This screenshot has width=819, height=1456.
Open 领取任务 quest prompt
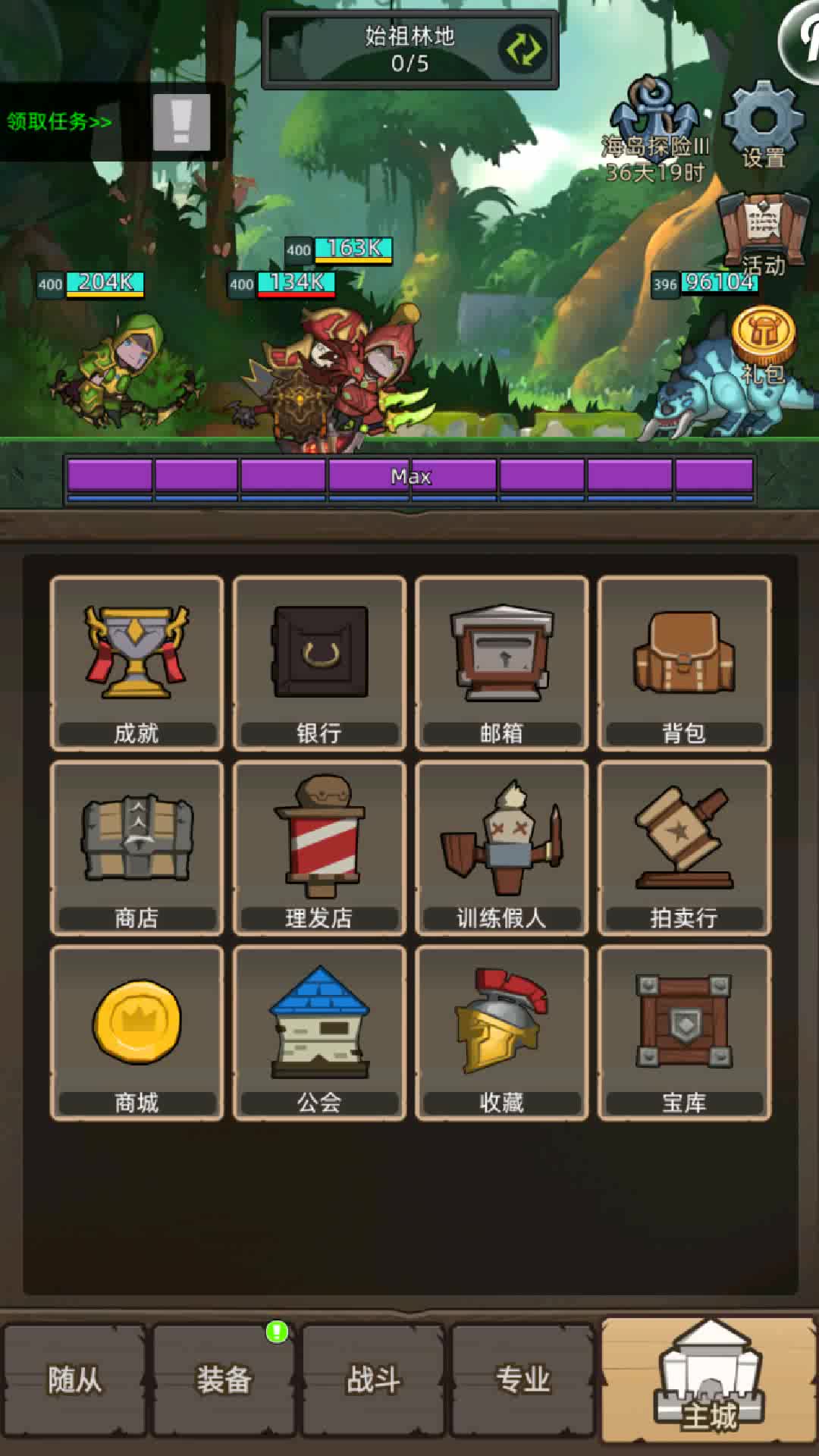pyautogui.click(x=59, y=121)
